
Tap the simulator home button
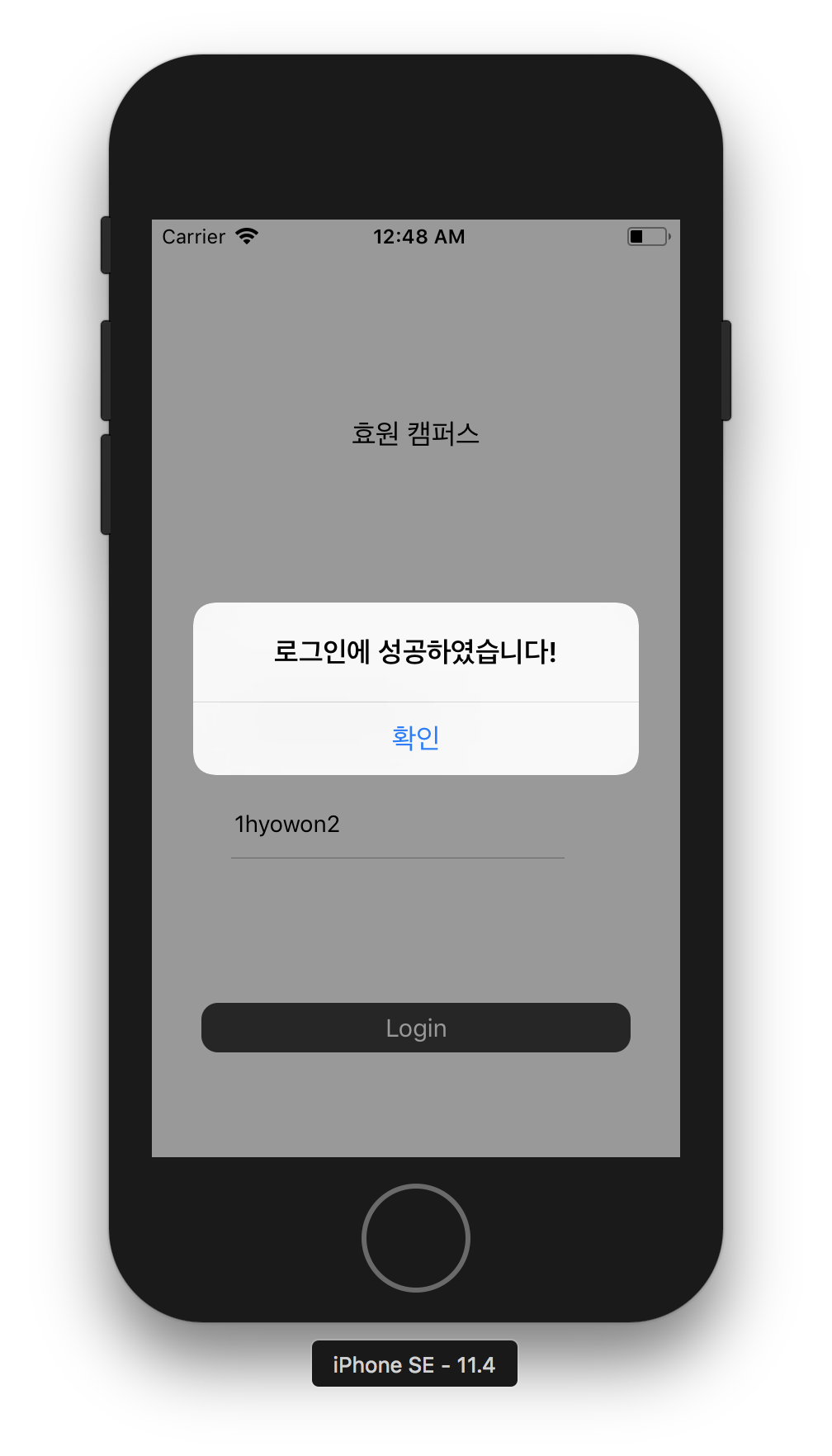pos(415,1237)
